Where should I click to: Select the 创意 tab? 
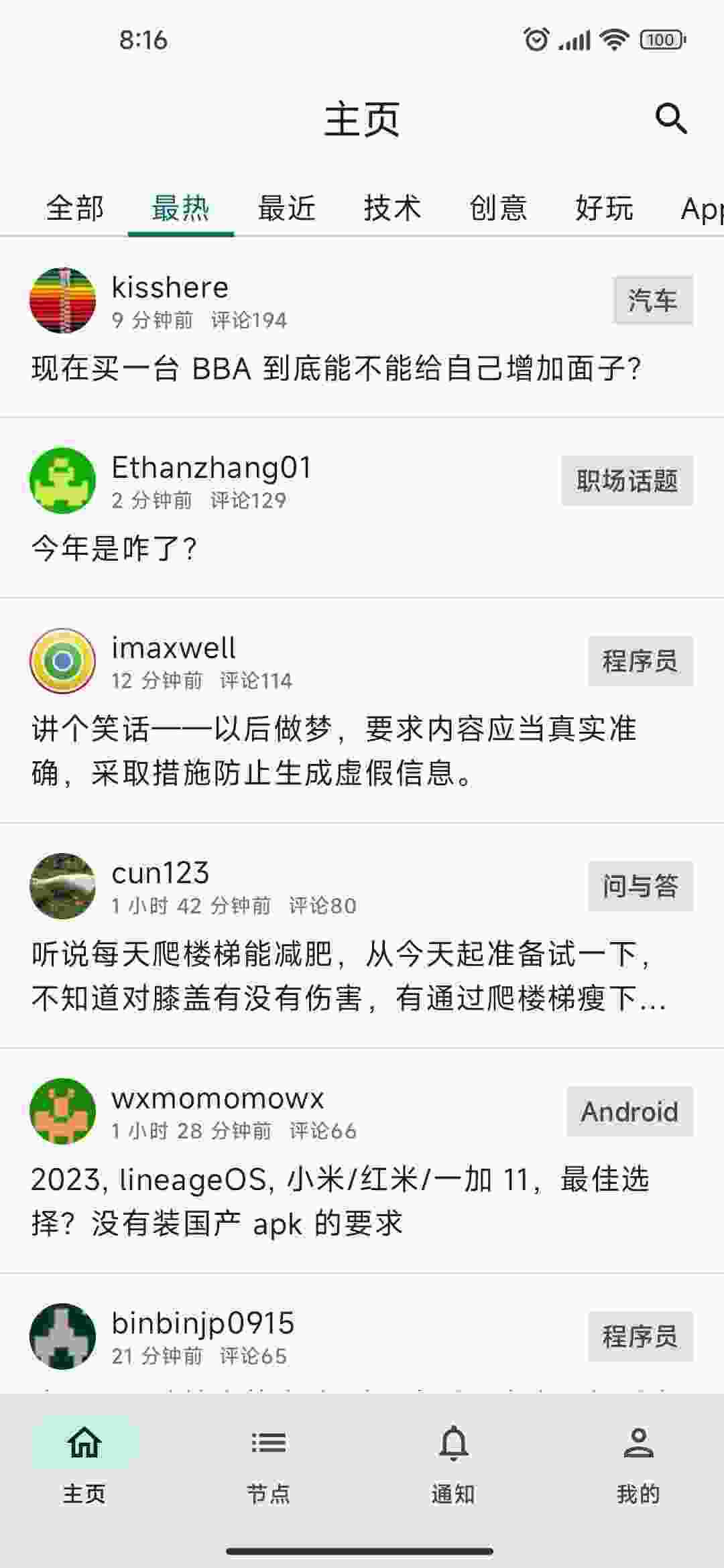tap(498, 208)
